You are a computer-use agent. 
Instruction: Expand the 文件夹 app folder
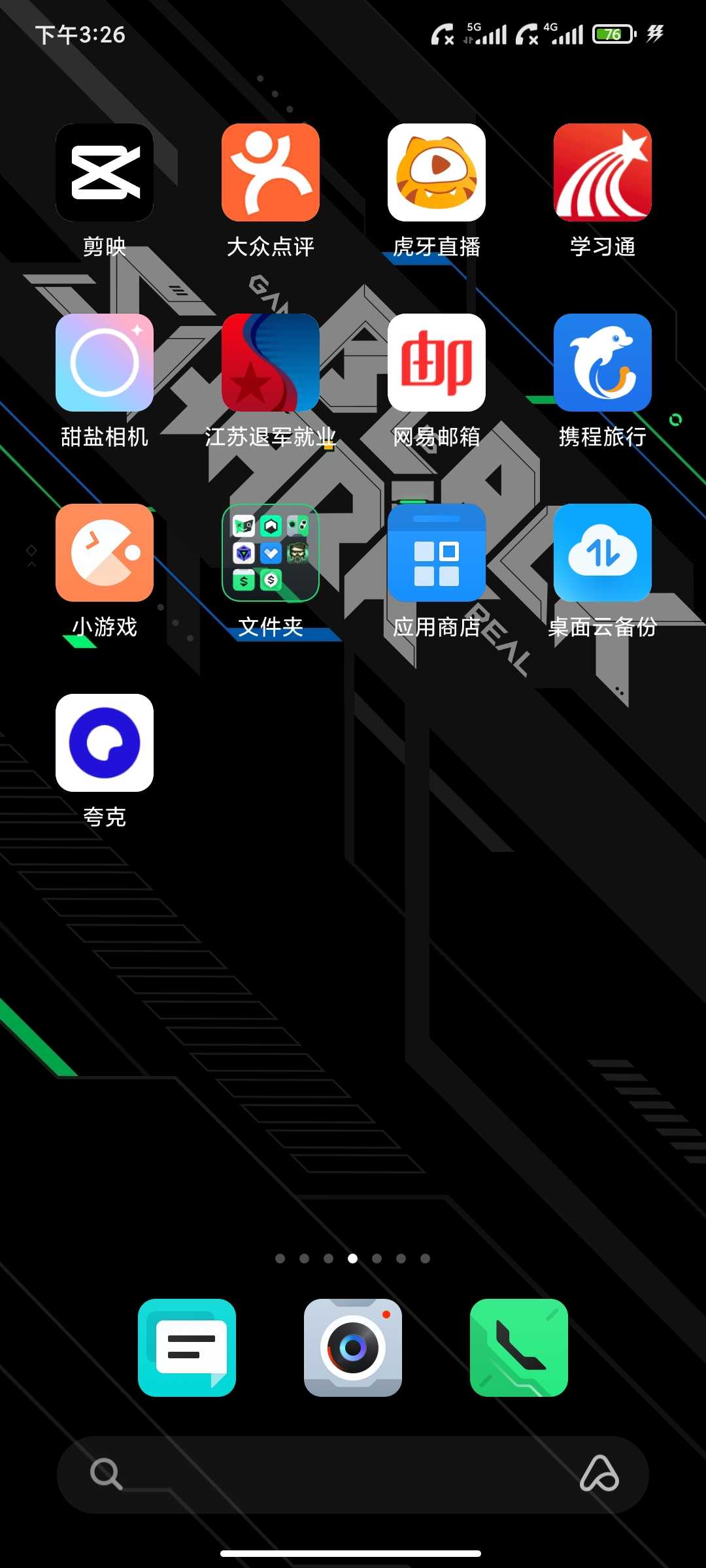271,553
